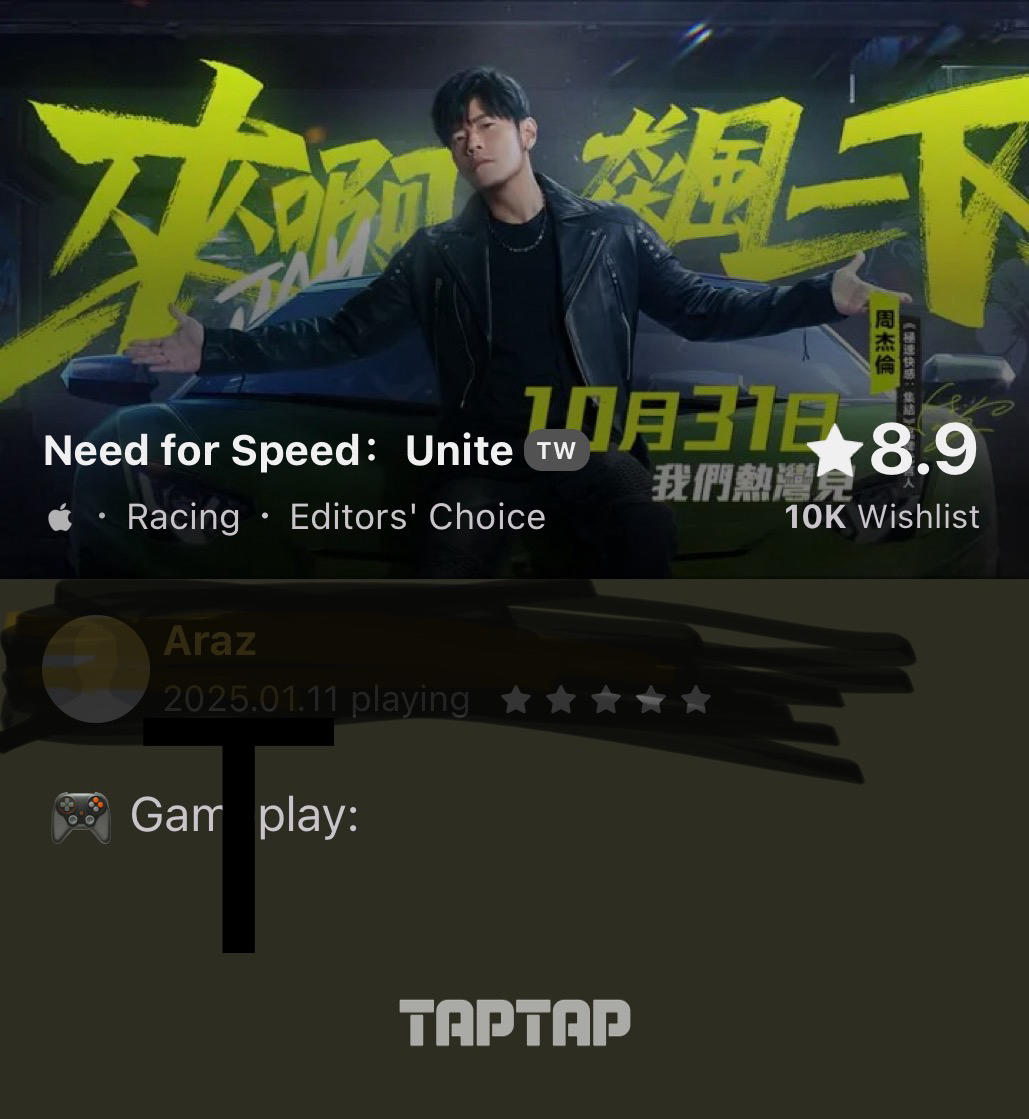The image size is (1029, 1119).
Task: Toggle the 10K Wishlist option
Action: [883, 517]
